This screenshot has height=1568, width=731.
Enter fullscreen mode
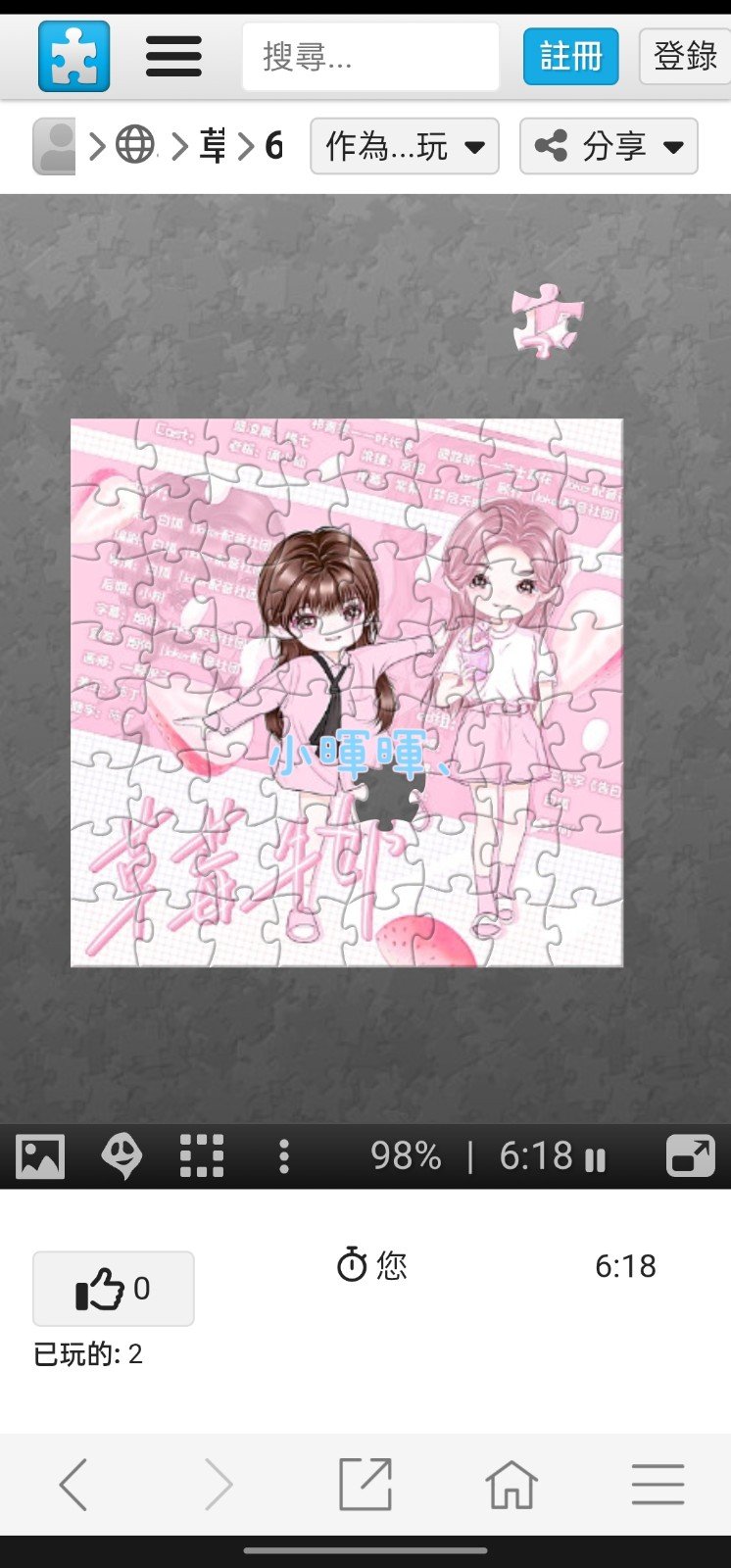(x=691, y=1156)
